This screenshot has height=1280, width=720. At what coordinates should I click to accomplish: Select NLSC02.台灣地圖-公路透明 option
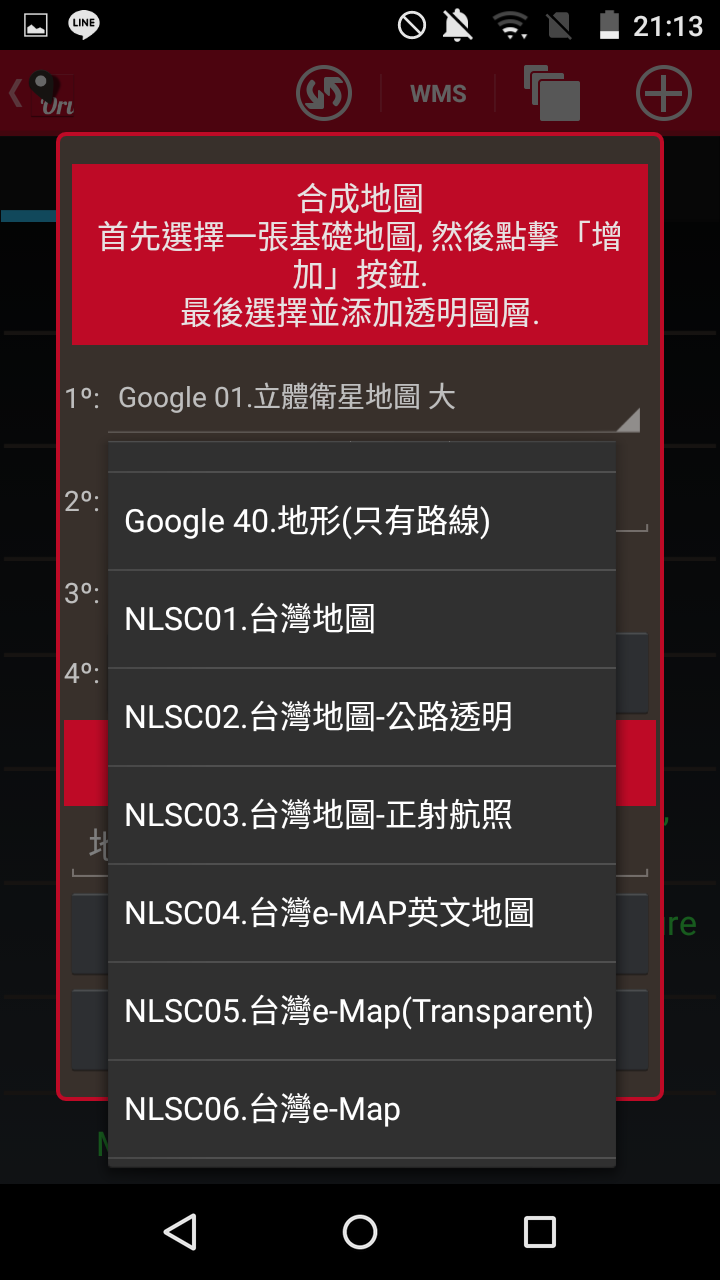(361, 717)
